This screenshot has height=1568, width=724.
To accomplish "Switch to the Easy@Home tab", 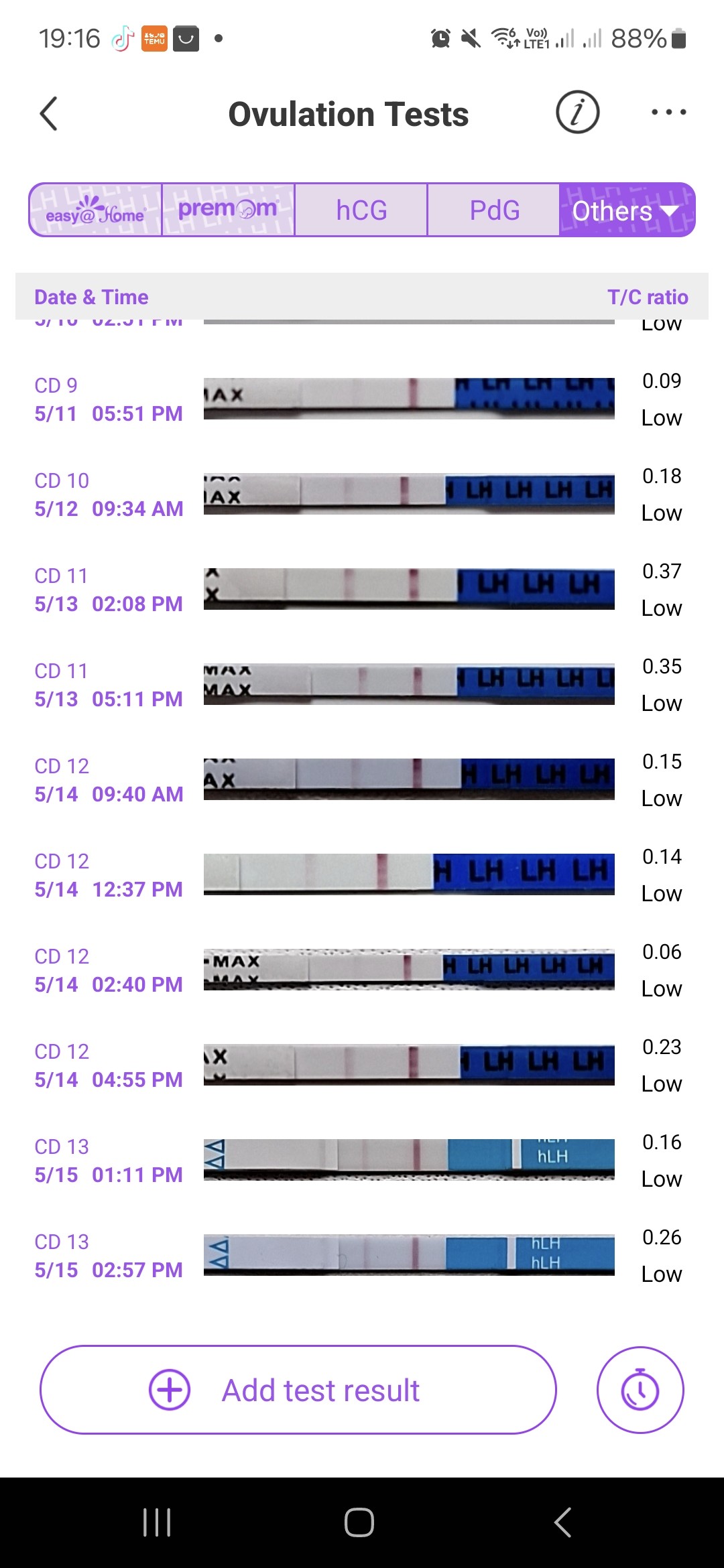I will pos(95,210).
